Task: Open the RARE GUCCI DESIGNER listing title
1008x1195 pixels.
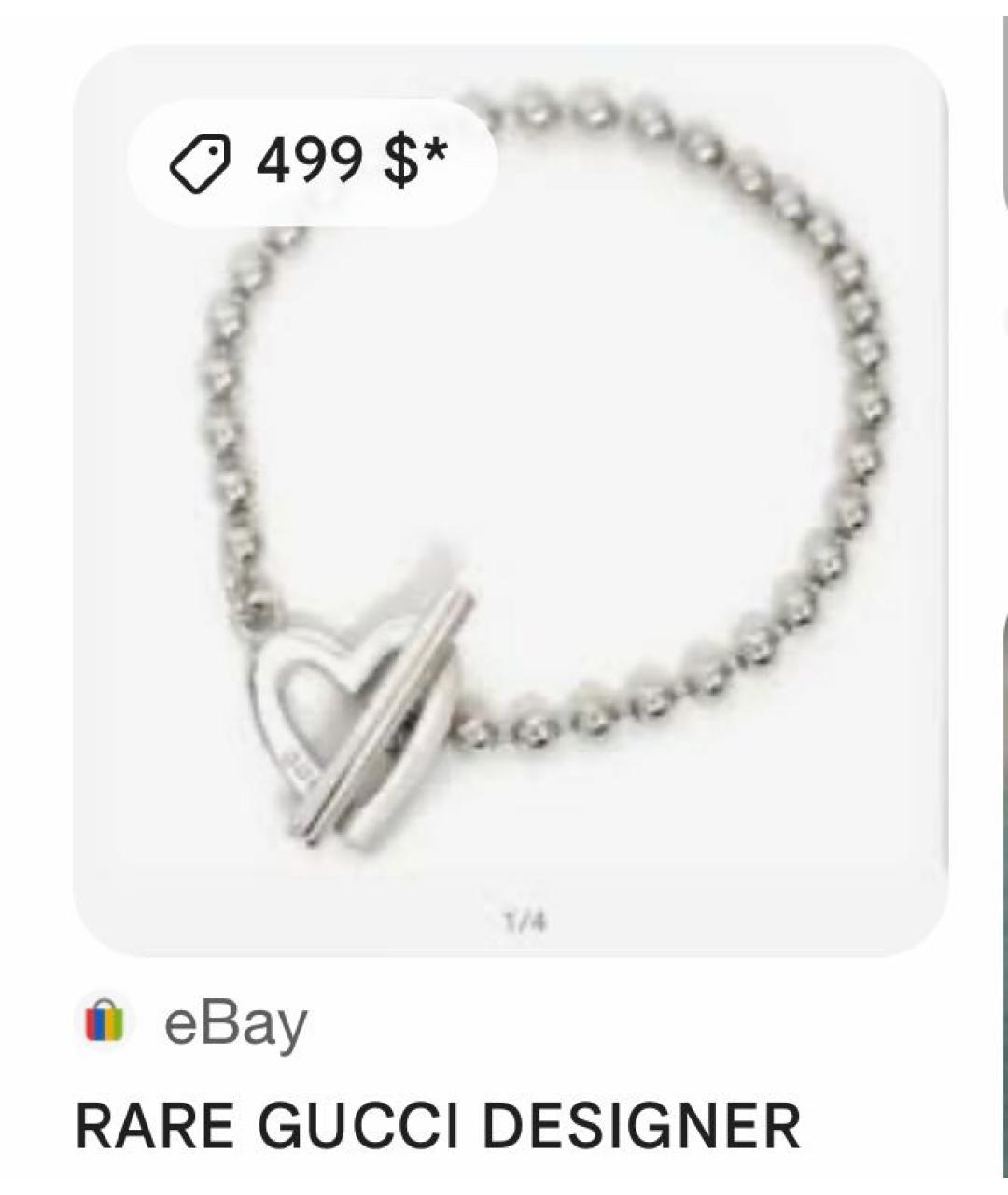Action: [437, 1127]
